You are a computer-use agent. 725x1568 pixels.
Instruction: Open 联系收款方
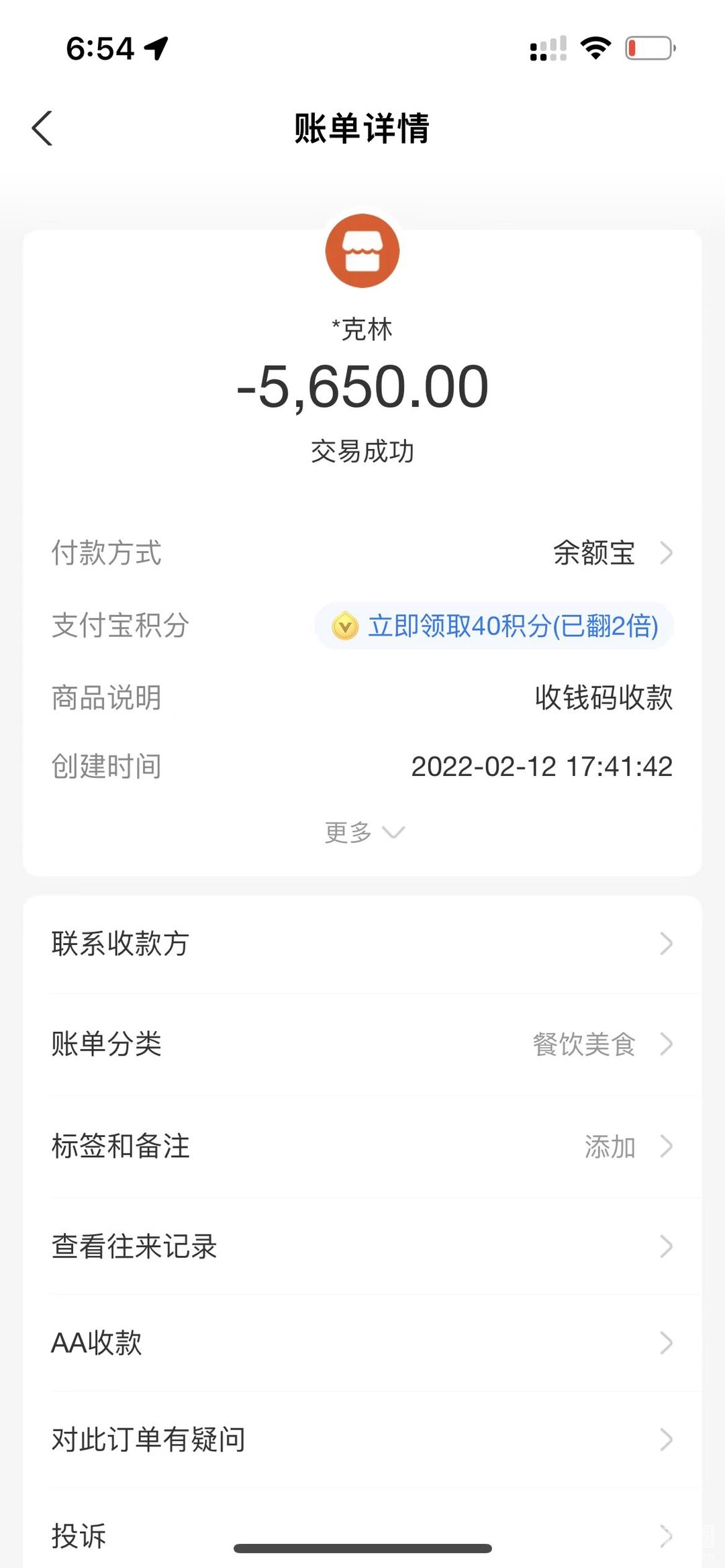362,944
